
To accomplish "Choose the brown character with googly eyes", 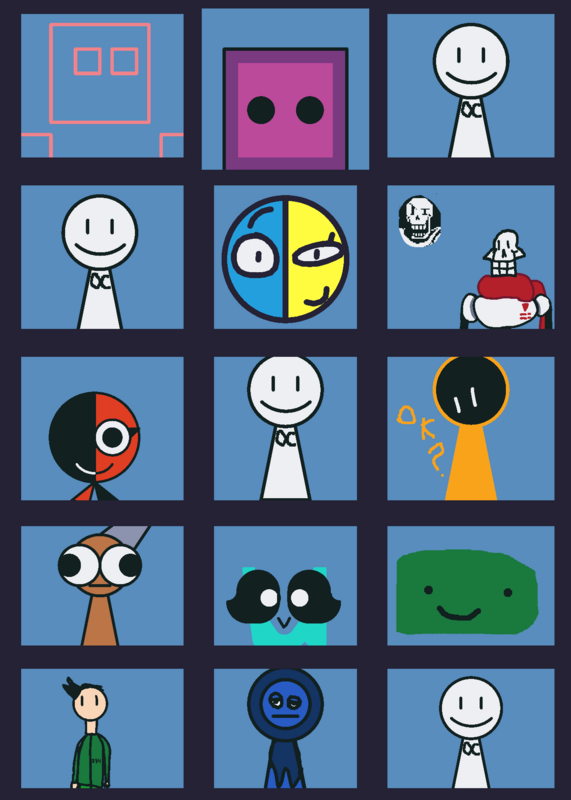I will [102, 586].
